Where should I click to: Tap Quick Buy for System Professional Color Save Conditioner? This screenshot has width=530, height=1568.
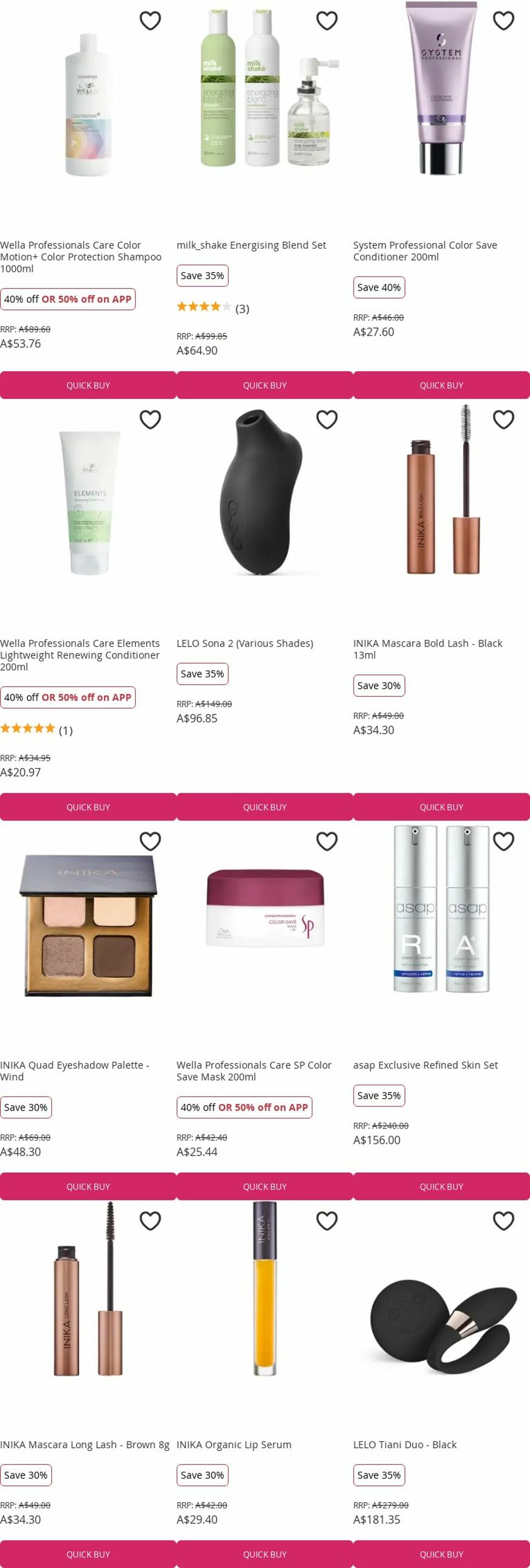(x=441, y=385)
